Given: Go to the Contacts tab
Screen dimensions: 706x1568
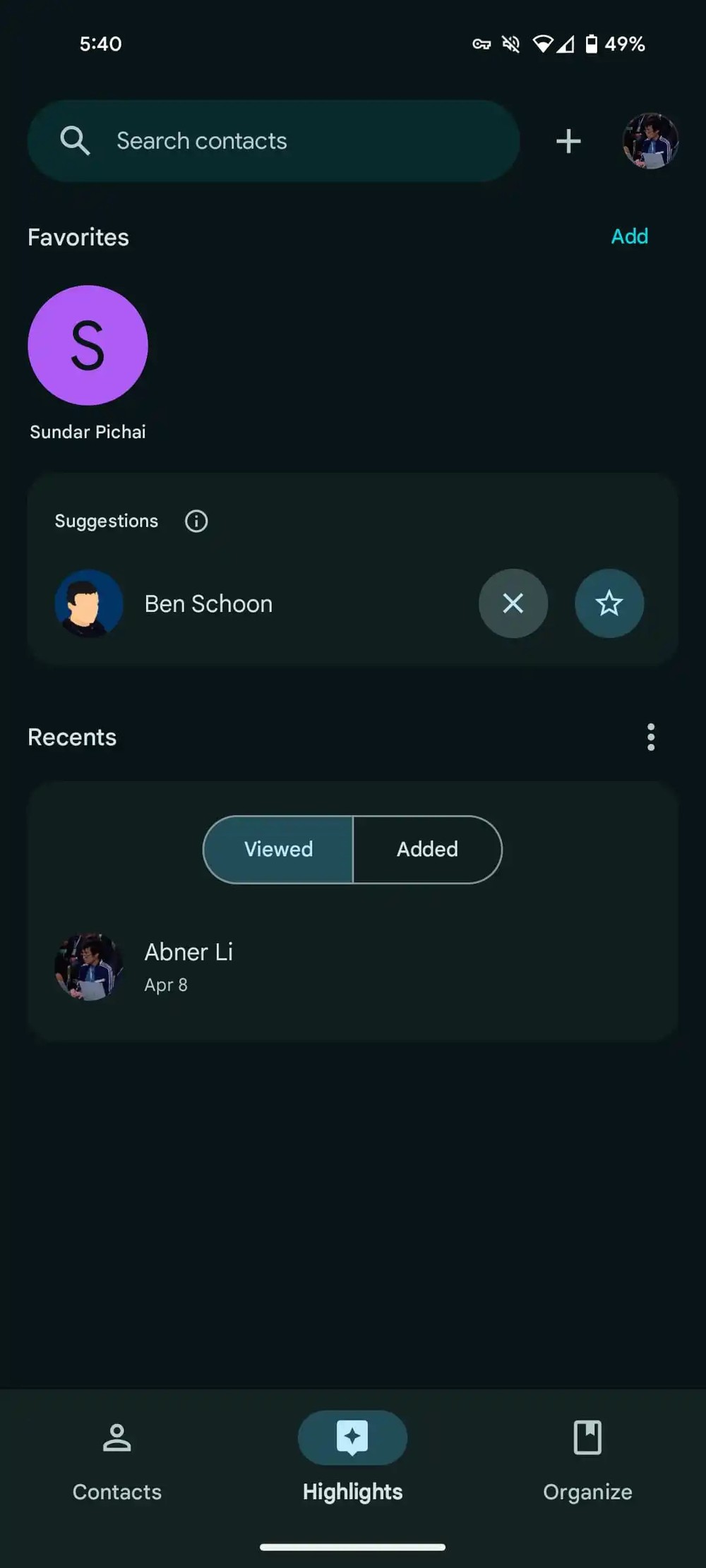Looking at the screenshot, I should (x=117, y=1461).
